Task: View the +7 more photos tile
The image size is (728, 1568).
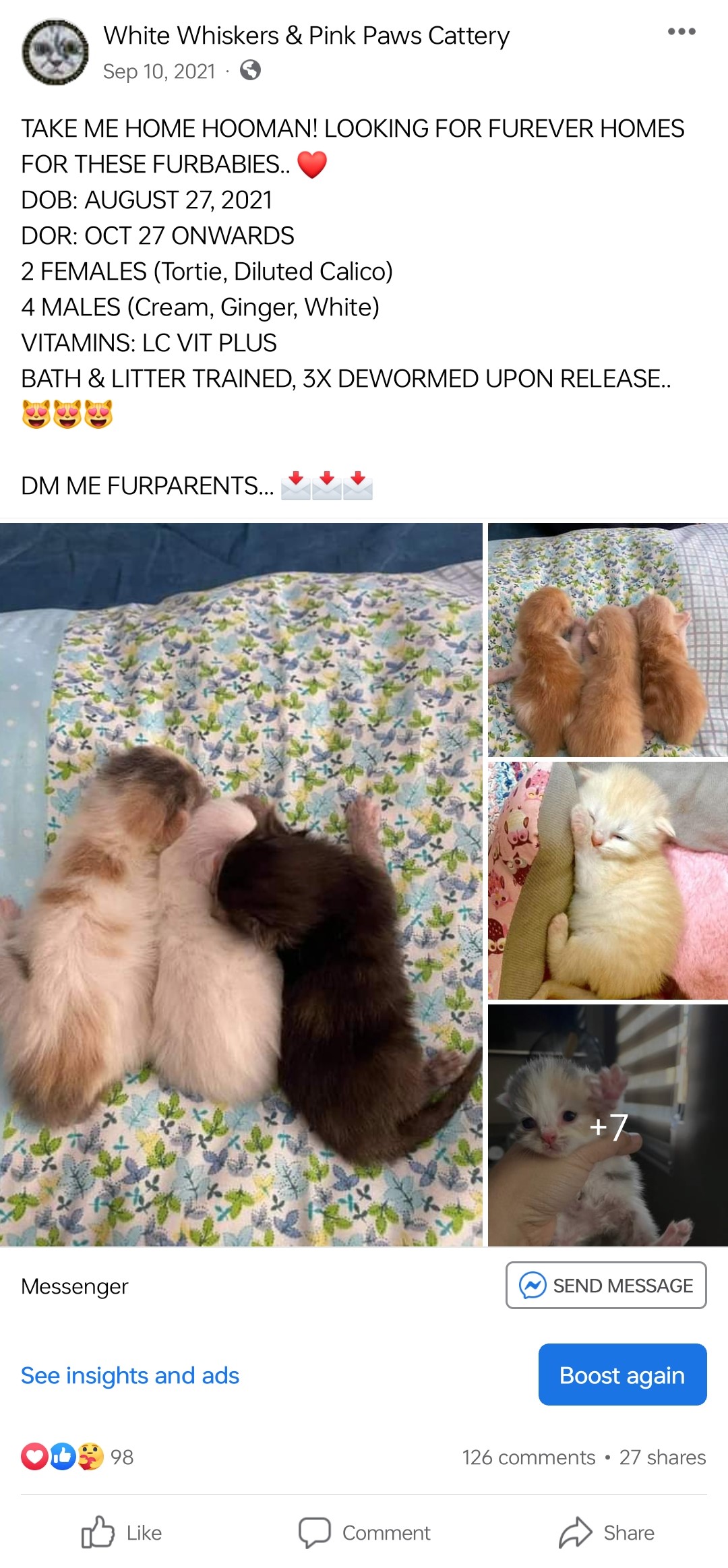Action: (607, 1125)
